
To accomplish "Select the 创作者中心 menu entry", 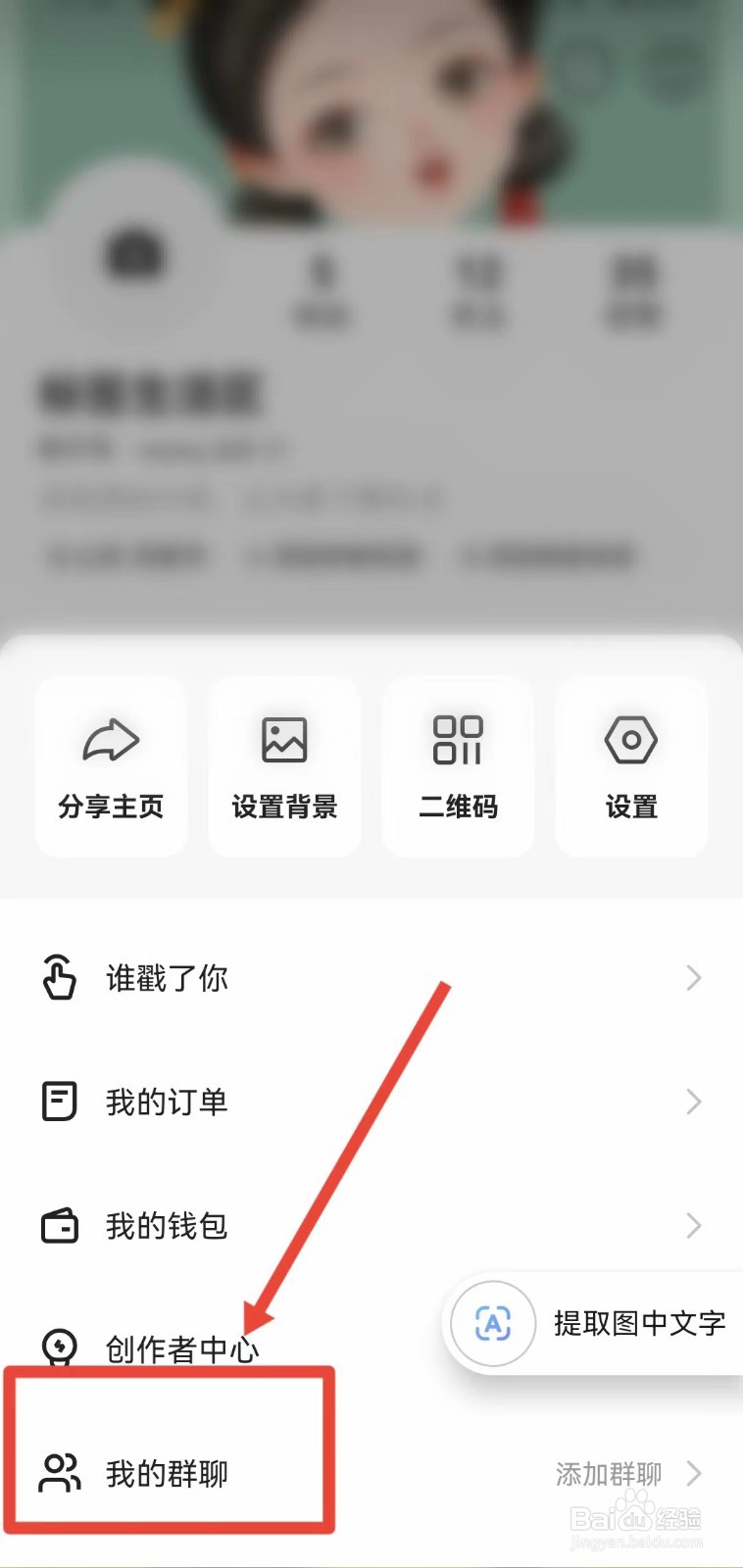I will tap(182, 1349).
